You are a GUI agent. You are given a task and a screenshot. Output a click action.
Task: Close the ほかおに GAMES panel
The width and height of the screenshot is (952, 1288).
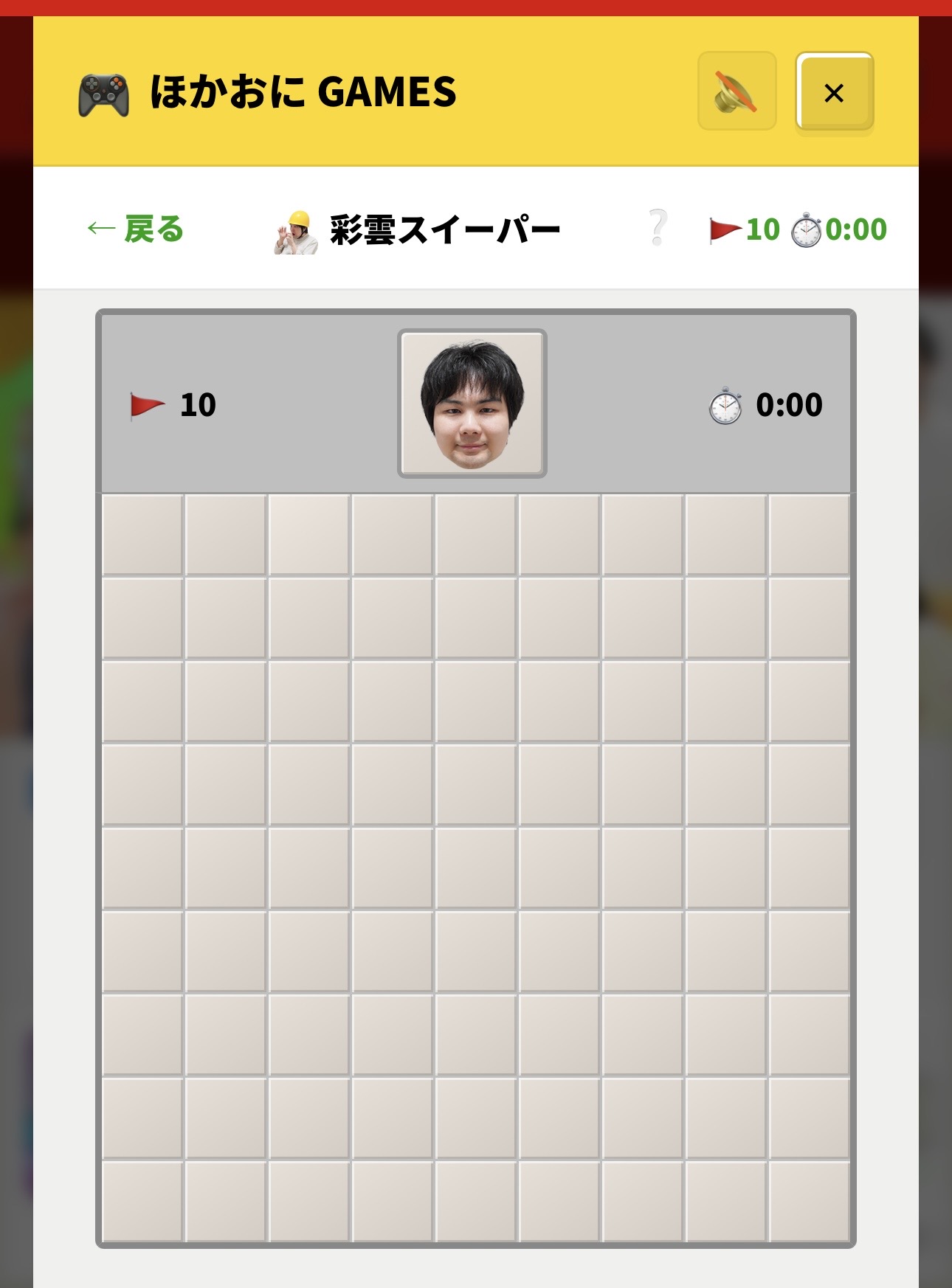coord(834,92)
